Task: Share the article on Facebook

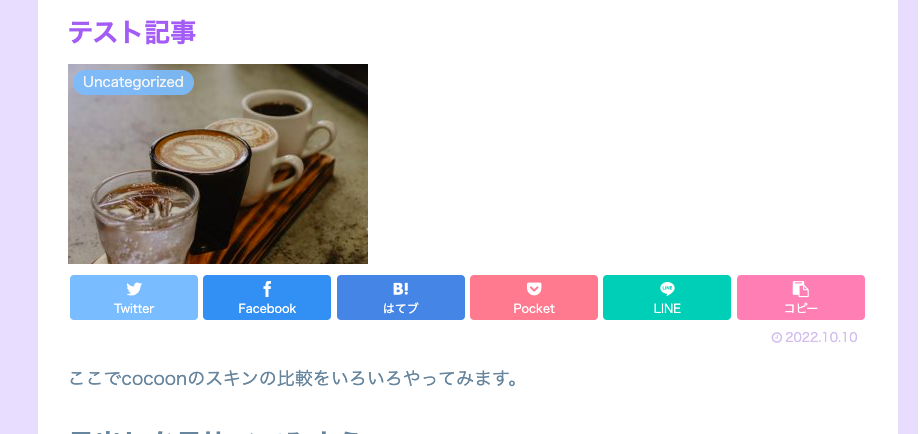Action: coord(267,298)
